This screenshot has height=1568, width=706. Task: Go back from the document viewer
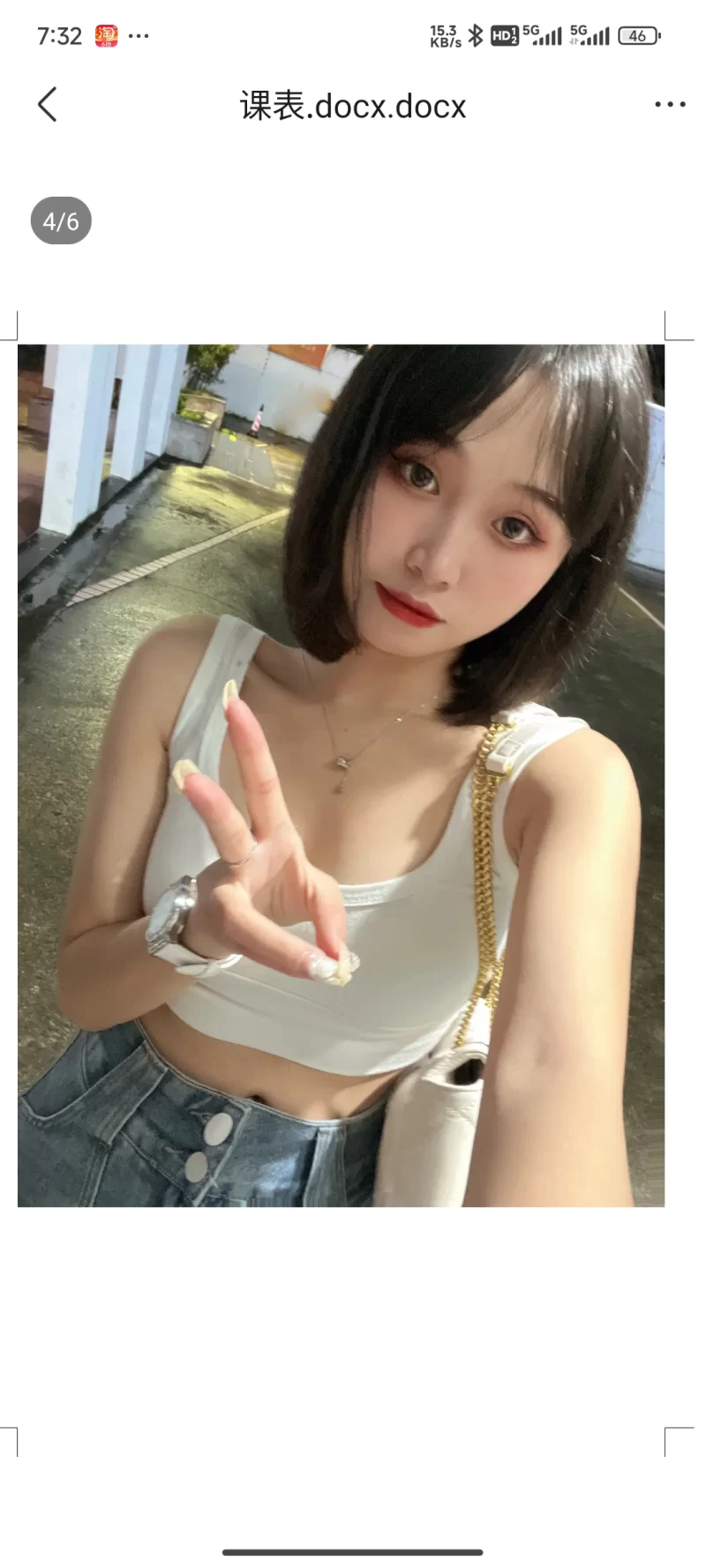point(48,105)
